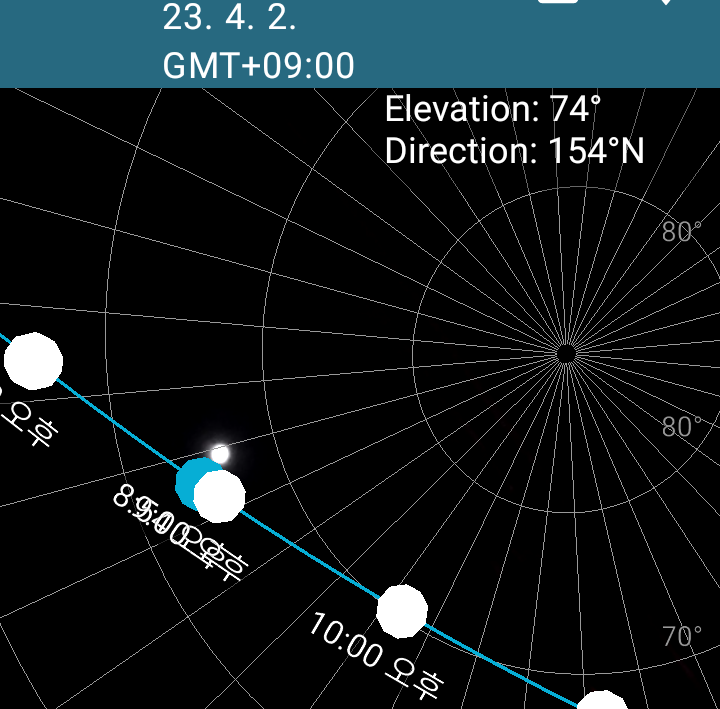Viewport: 720px width, 709px height.
Task: Tap the date 23. 4. 2. in the header
Action: coord(229,19)
